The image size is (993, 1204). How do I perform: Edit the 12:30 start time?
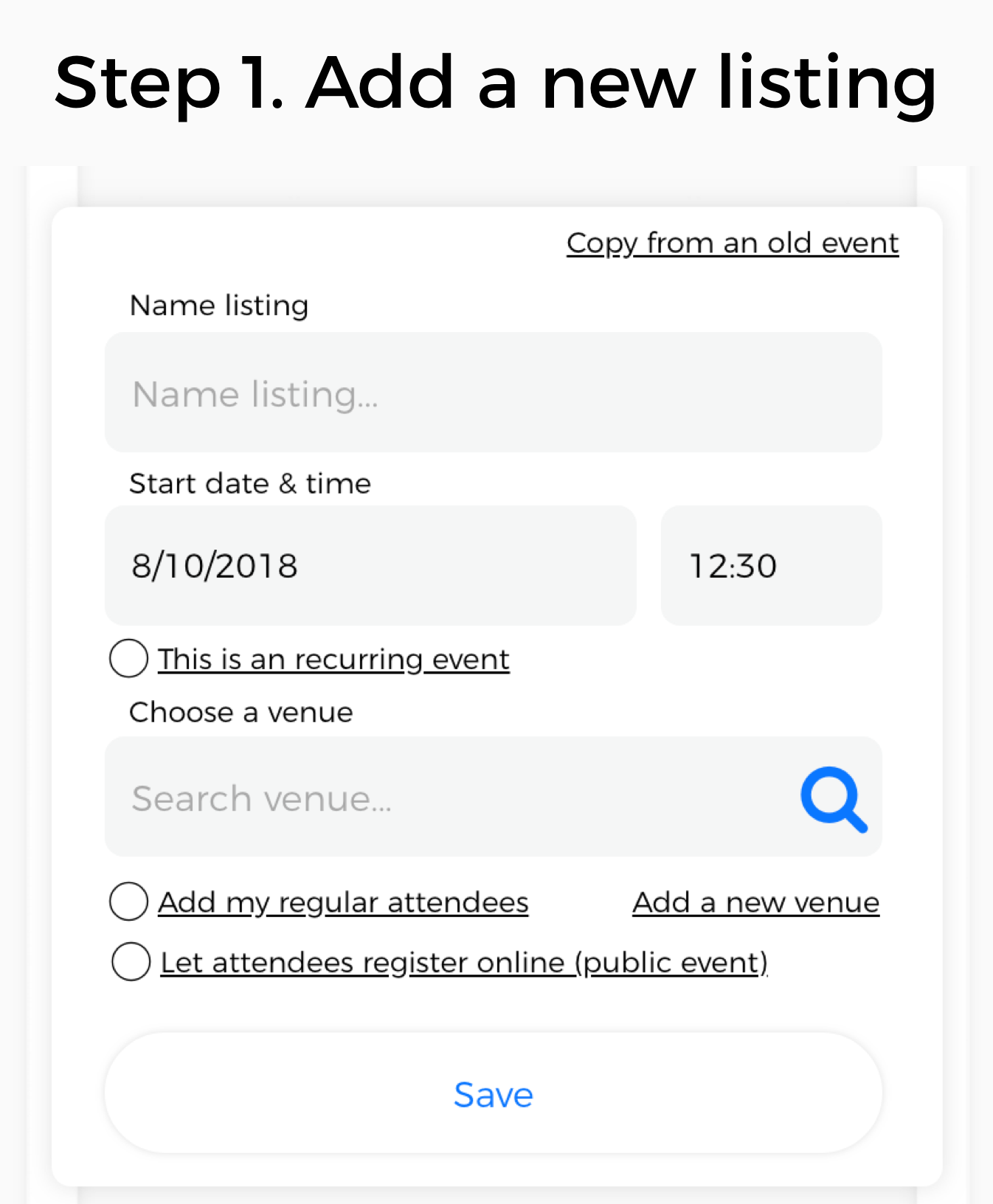click(771, 566)
